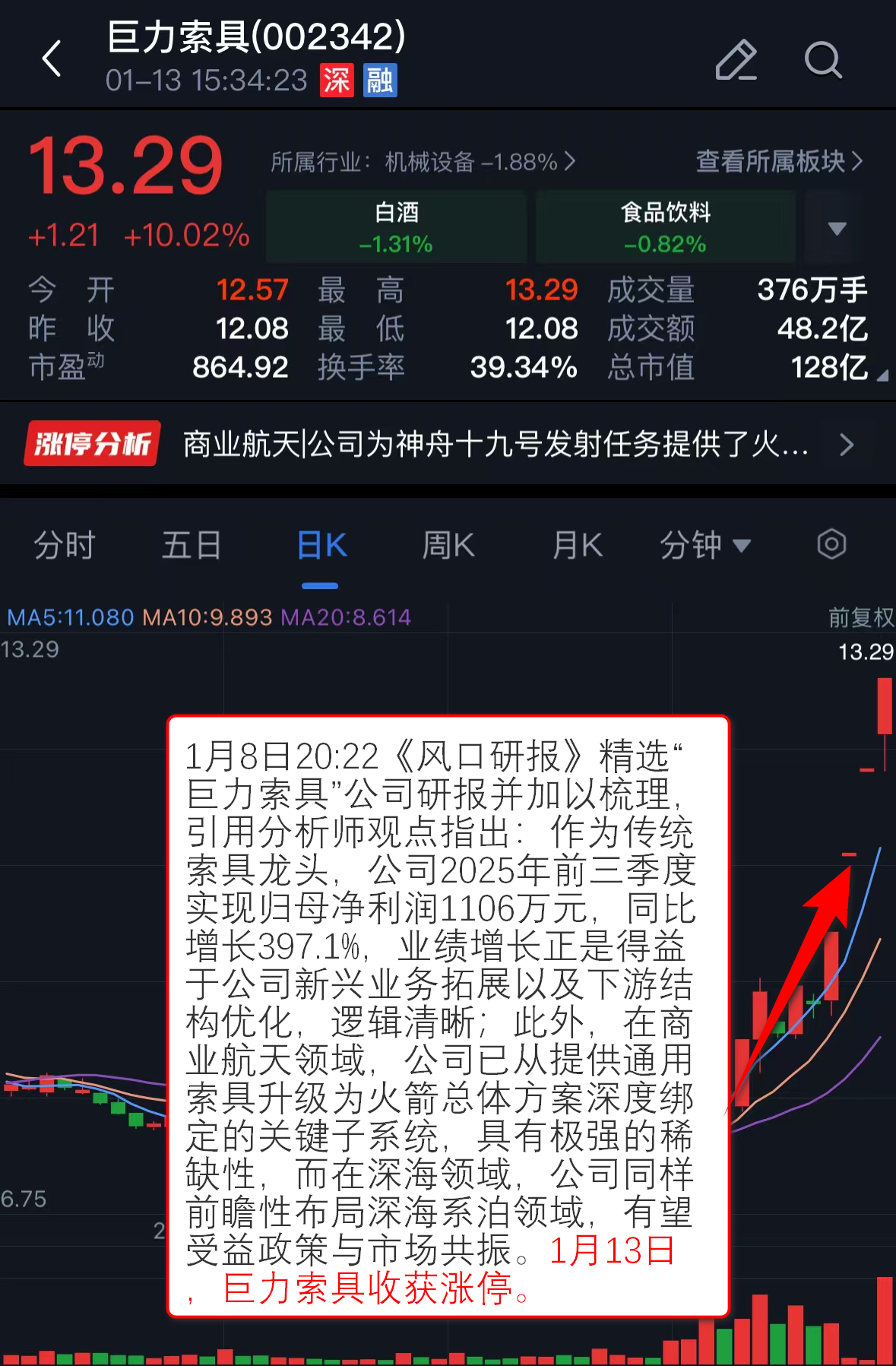
Task: Switch to the 五日 chart tab
Action: (192, 546)
